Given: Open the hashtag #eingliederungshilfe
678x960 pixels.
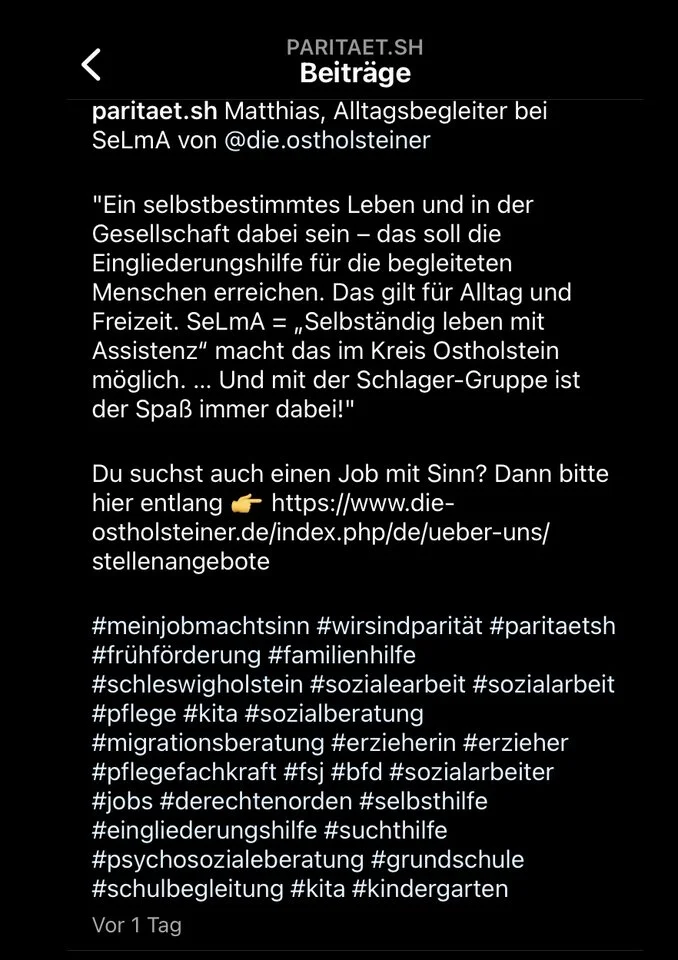Looking at the screenshot, I should point(204,829).
